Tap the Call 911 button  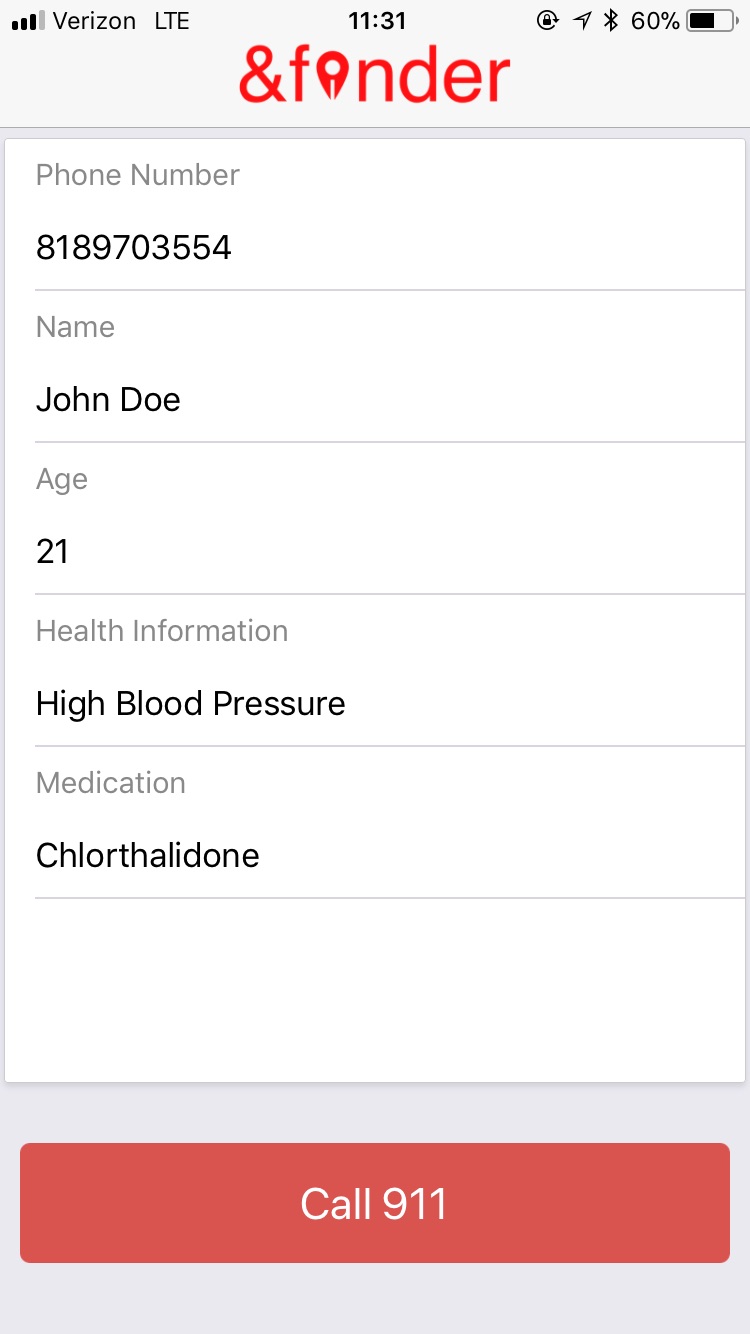pyautogui.click(x=375, y=1203)
